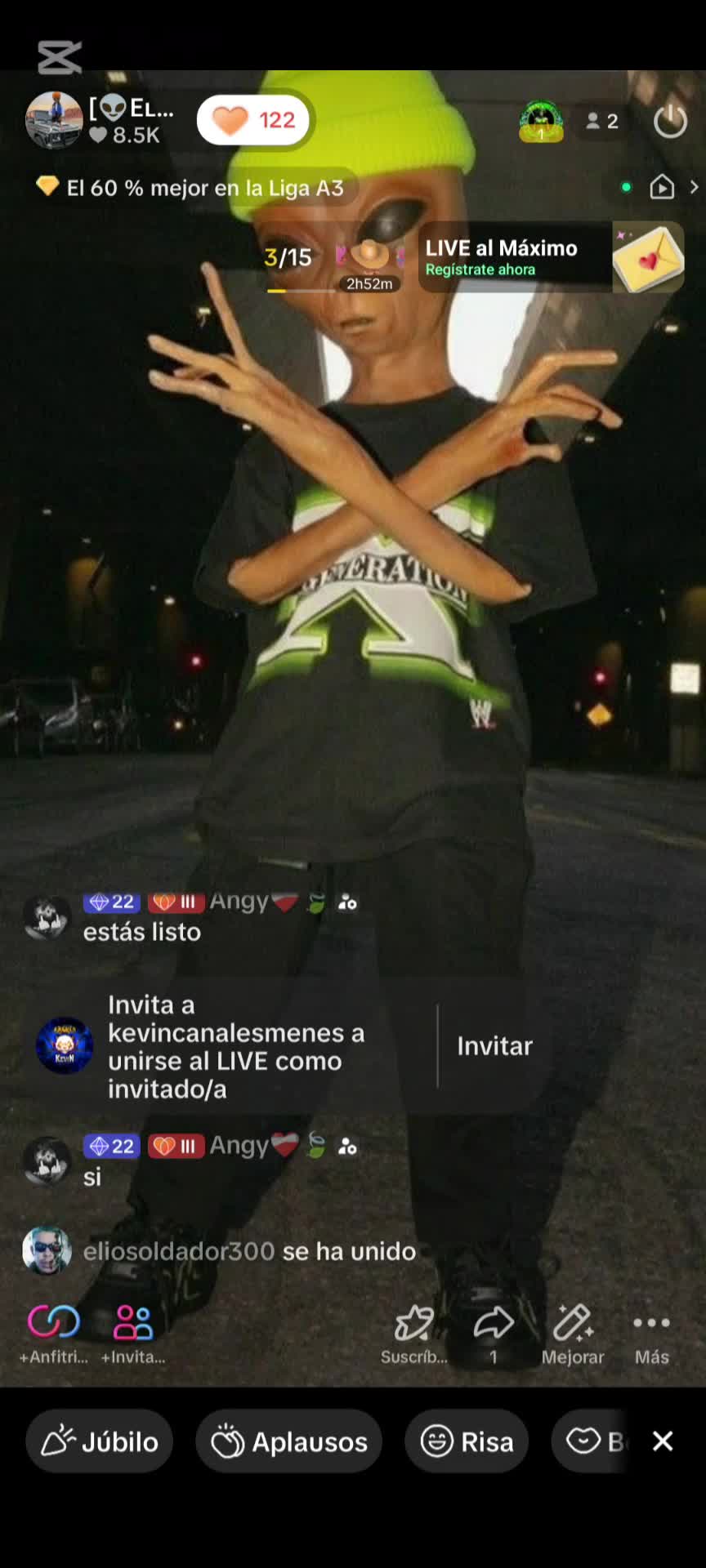Viewport: 706px width, 1568px height.
Task: Open the 122 likes counter pill
Action: (254, 121)
